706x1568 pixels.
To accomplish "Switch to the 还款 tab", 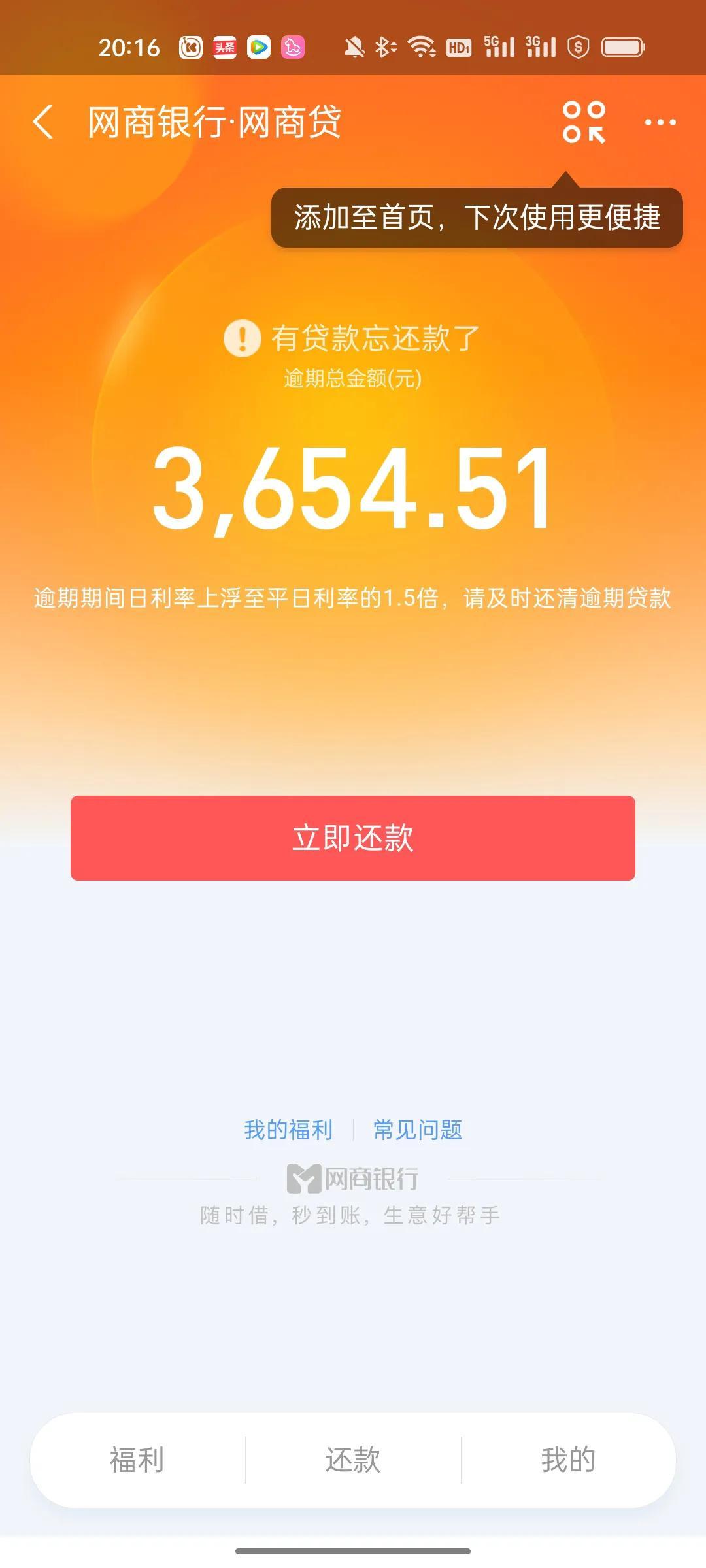I will 353,1460.
